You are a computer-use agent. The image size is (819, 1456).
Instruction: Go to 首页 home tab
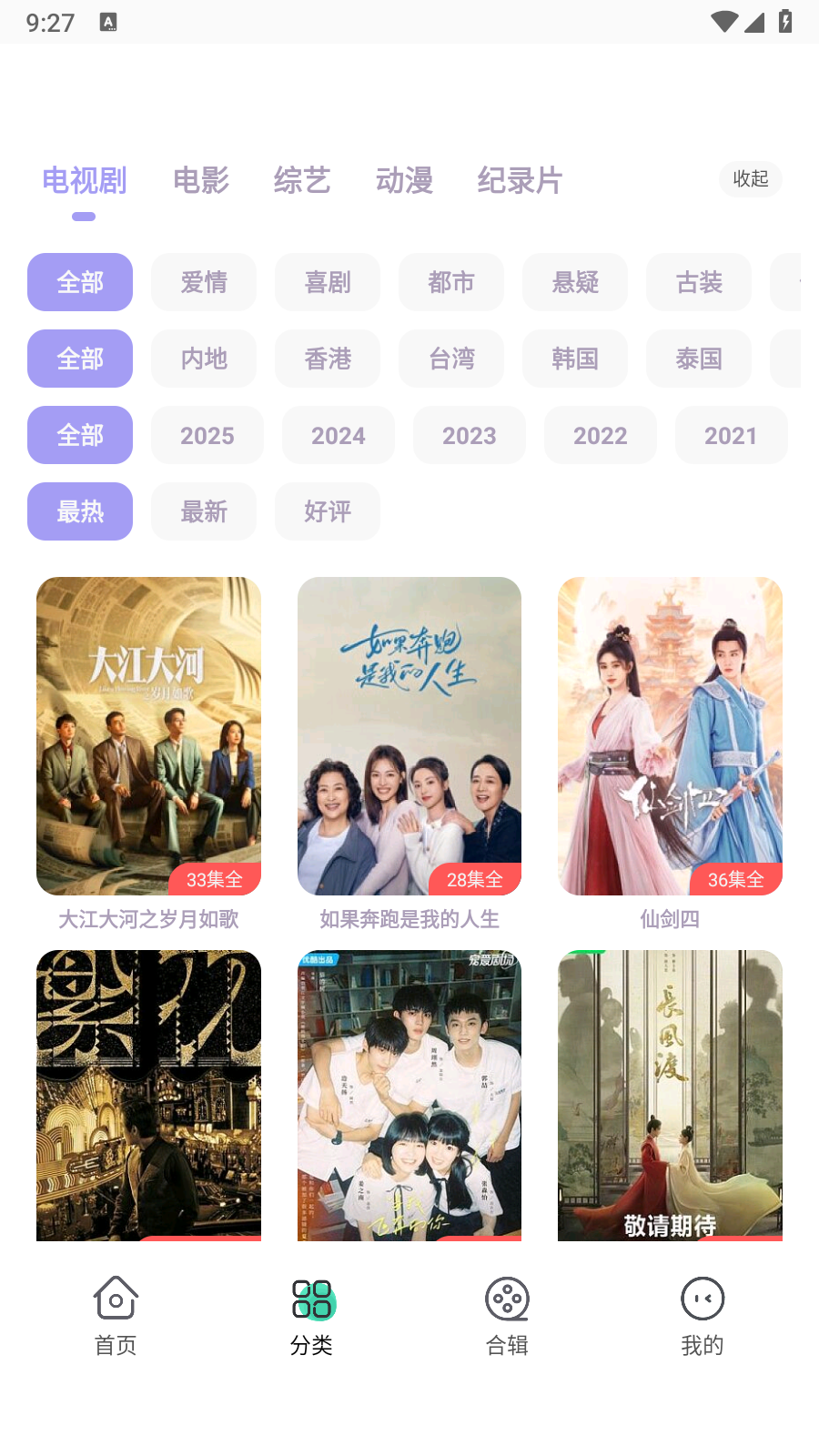pyautogui.click(x=116, y=1316)
